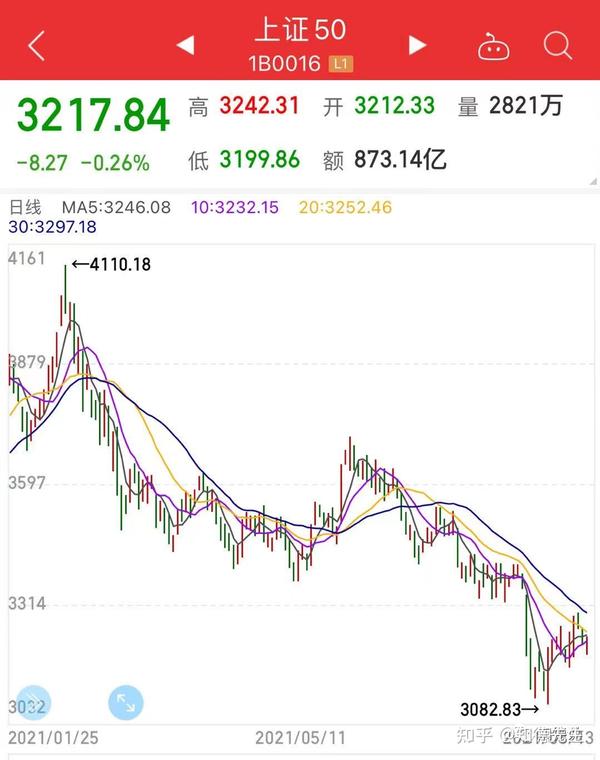Go back using the top-left arrow
600x760 pixels.
(37, 45)
